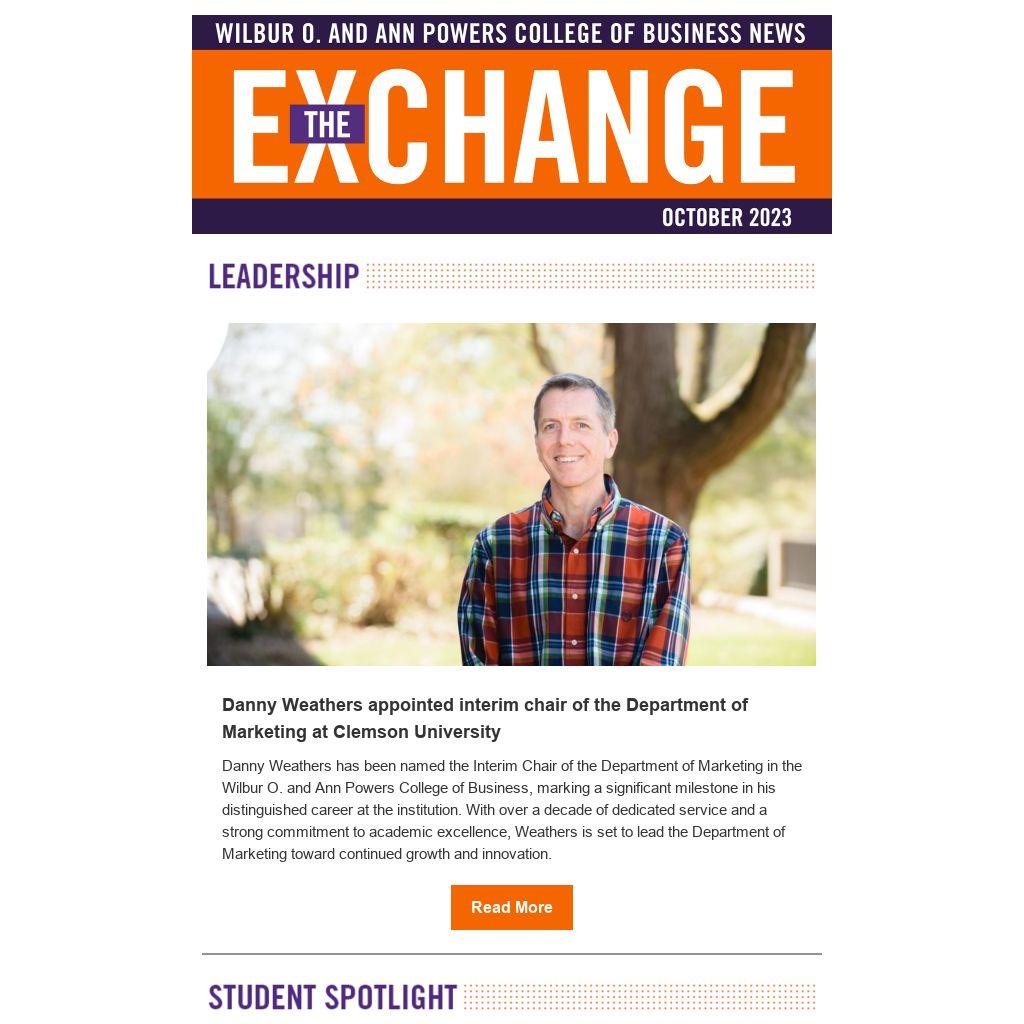1024x1024 pixels.
Task: Tap Read More about Danny Weathers
Action: coord(511,907)
